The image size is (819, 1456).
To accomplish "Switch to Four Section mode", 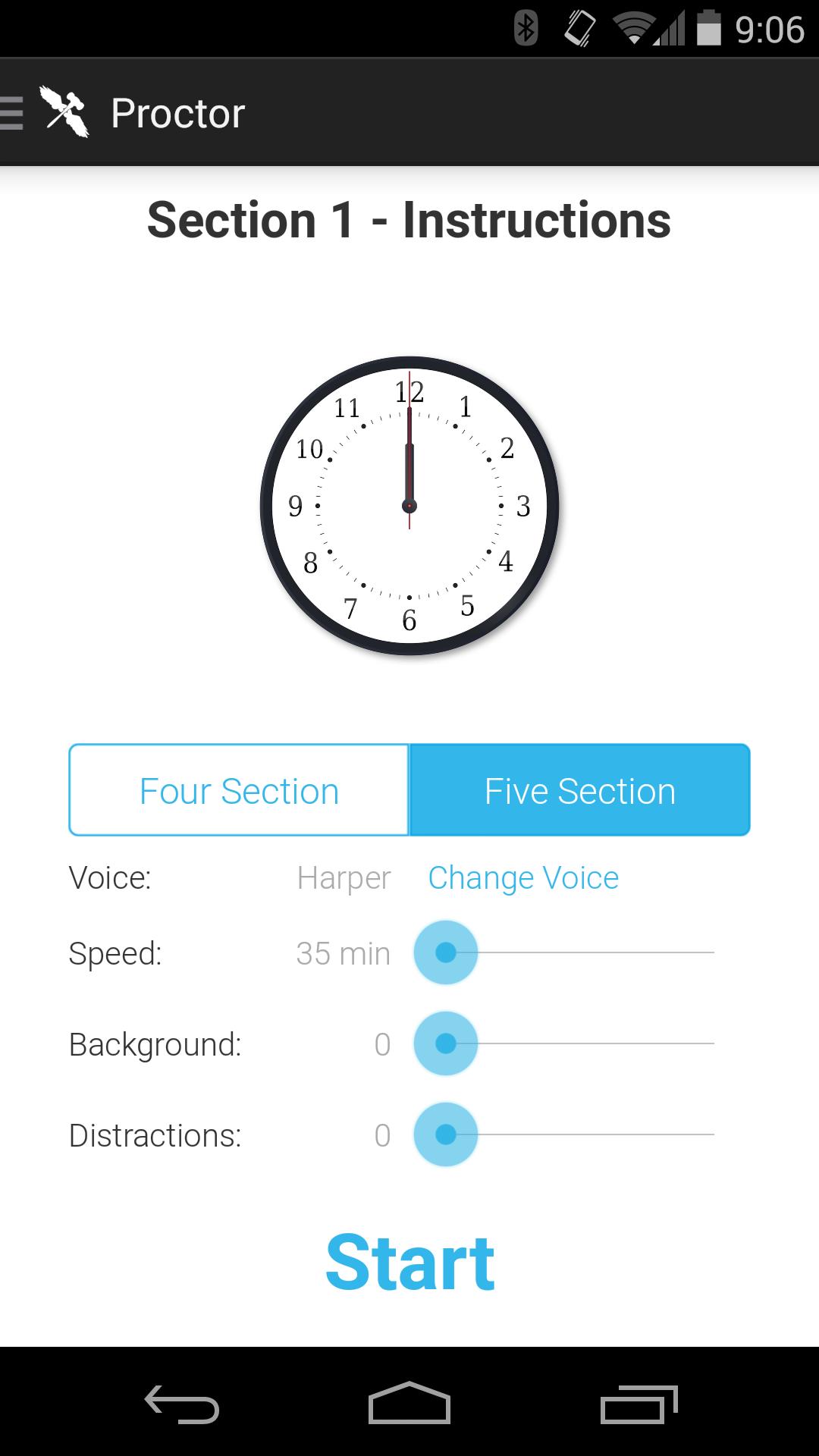I will 239,791.
